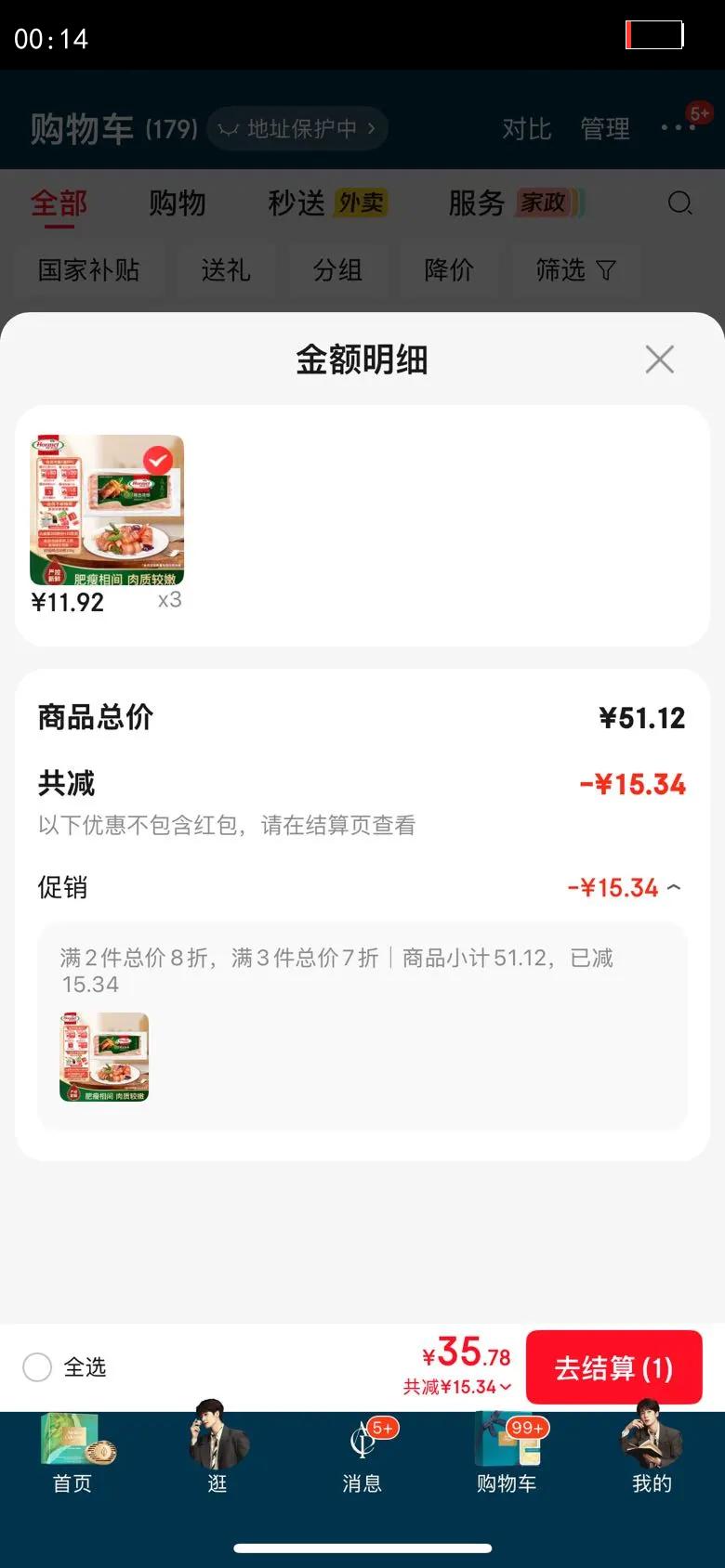Toggle the selected product's red checkmark

point(159,457)
